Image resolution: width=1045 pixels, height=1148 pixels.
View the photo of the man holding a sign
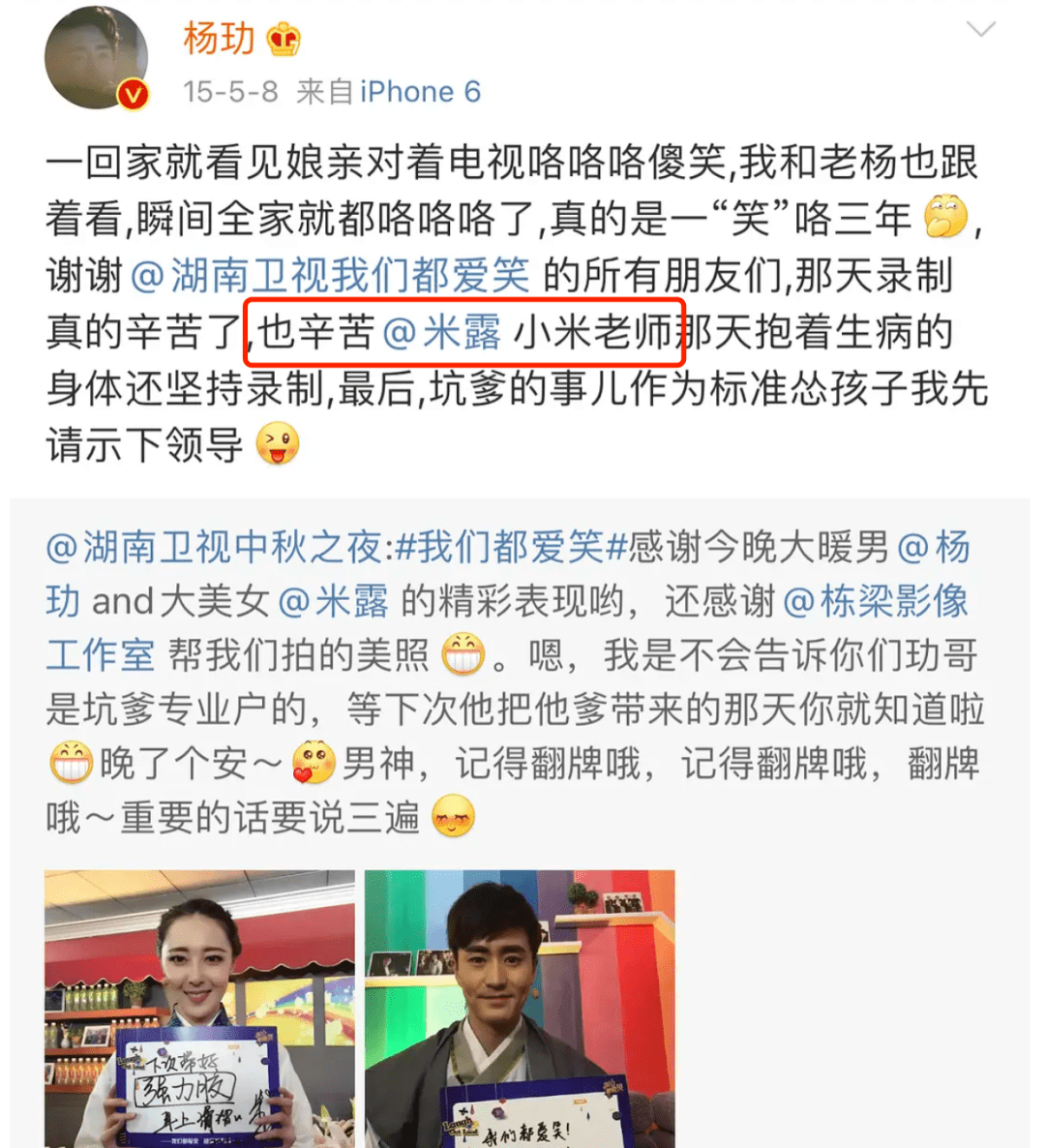point(520,1007)
